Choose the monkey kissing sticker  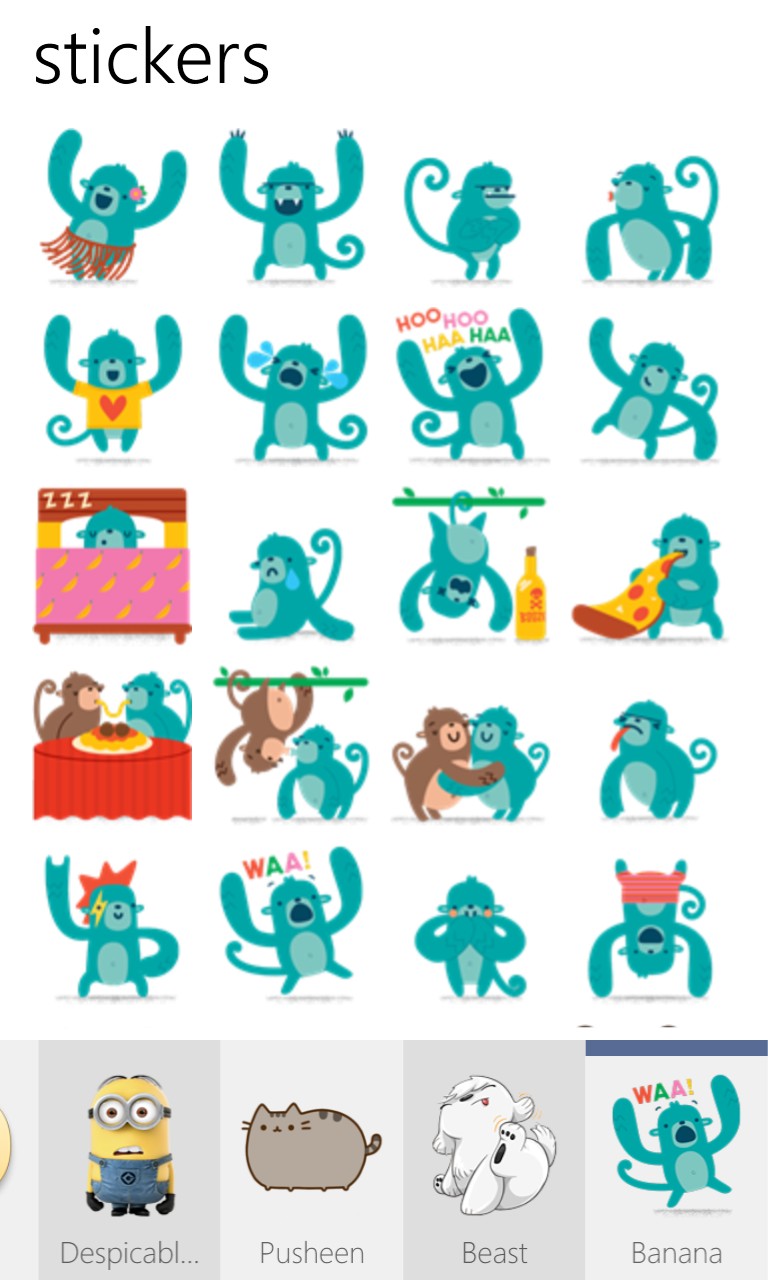coord(651,215)
